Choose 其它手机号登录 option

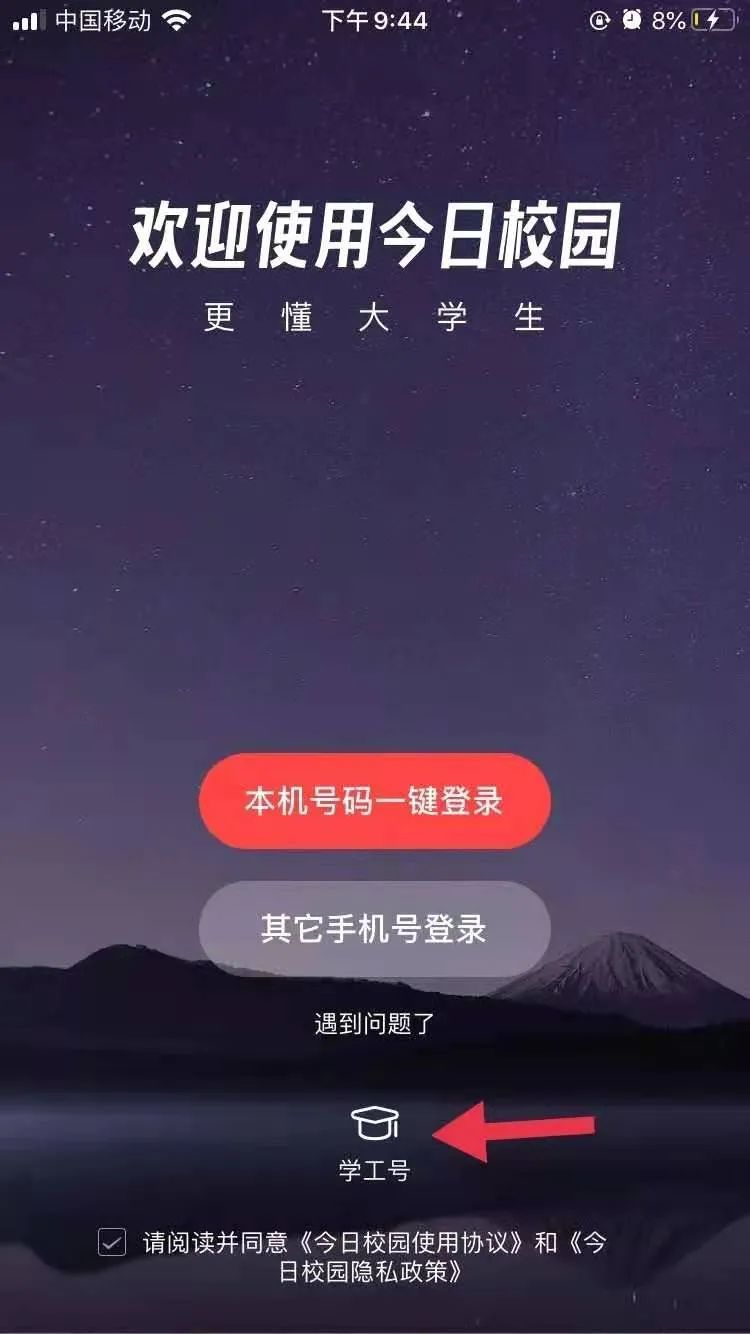click(374, 928)
